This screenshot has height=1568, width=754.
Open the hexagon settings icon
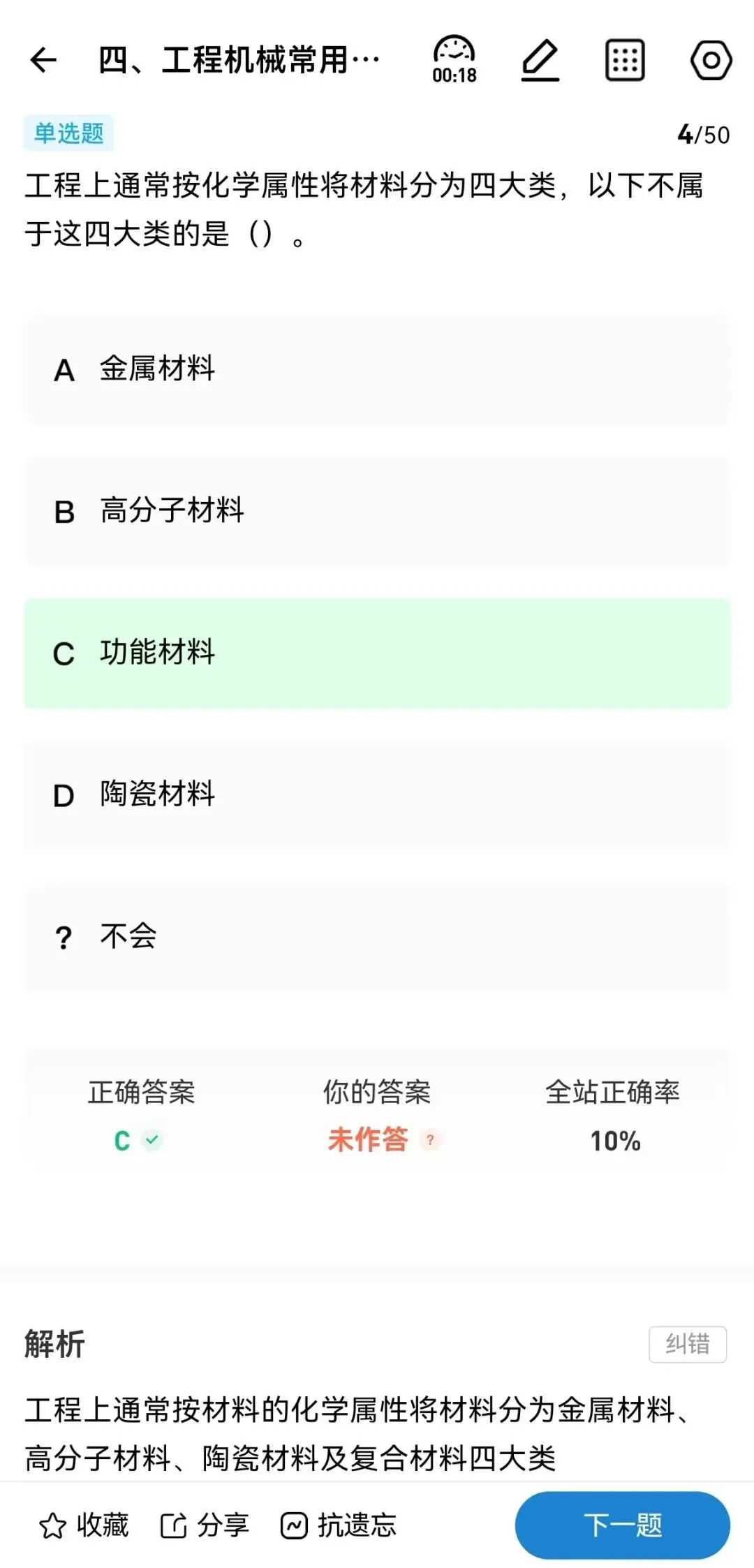[x=711, y=61]
